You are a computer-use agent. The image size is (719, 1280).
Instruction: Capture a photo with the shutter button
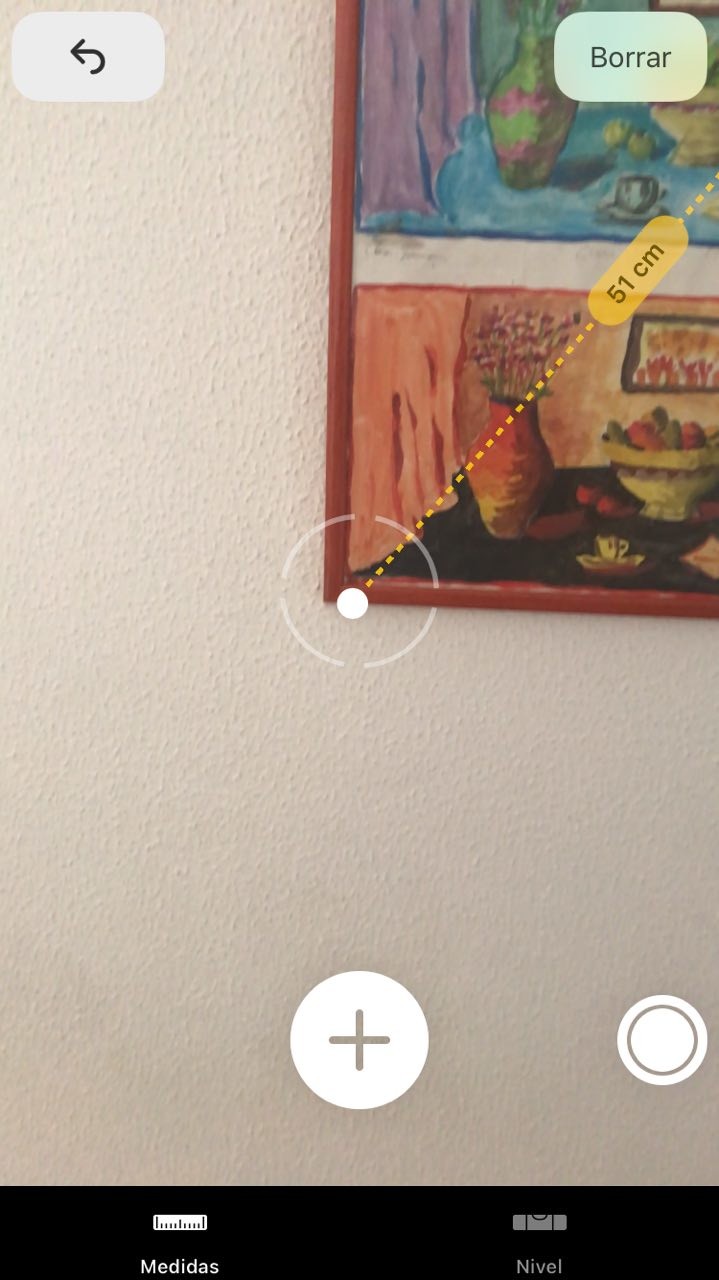(662, 1040)
